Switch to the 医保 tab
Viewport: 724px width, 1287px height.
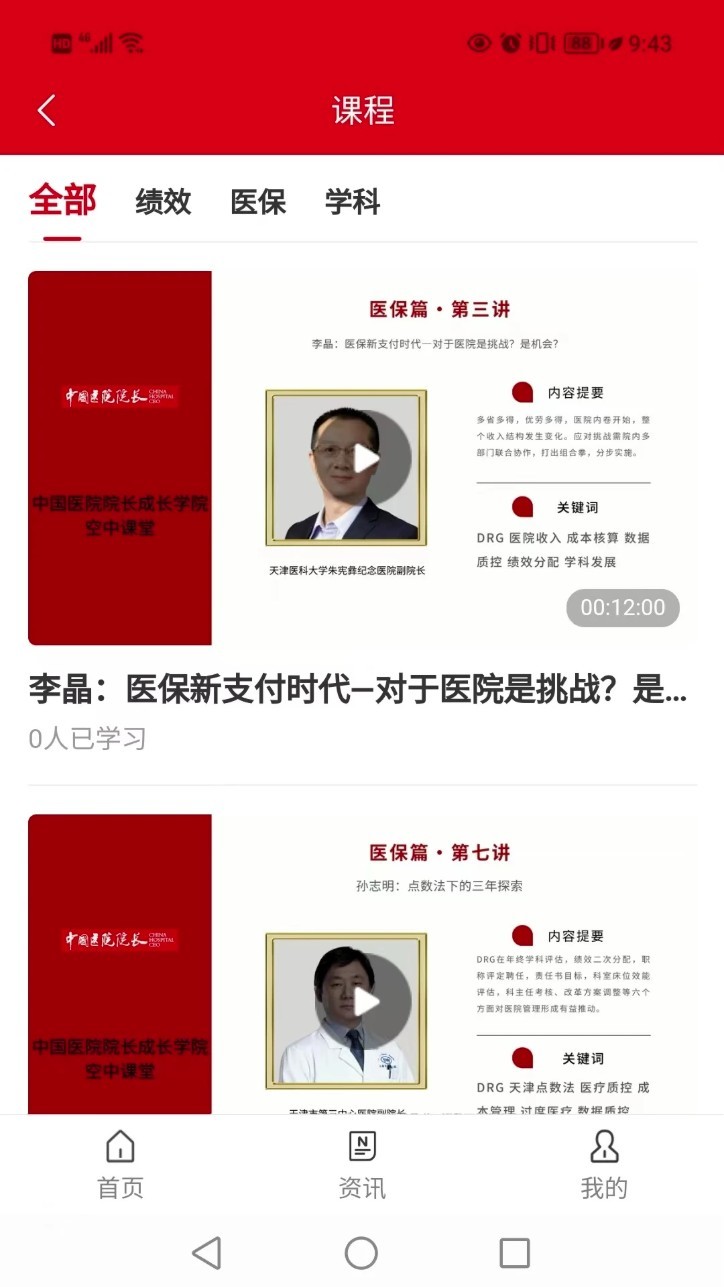click(x=258, y=202)
